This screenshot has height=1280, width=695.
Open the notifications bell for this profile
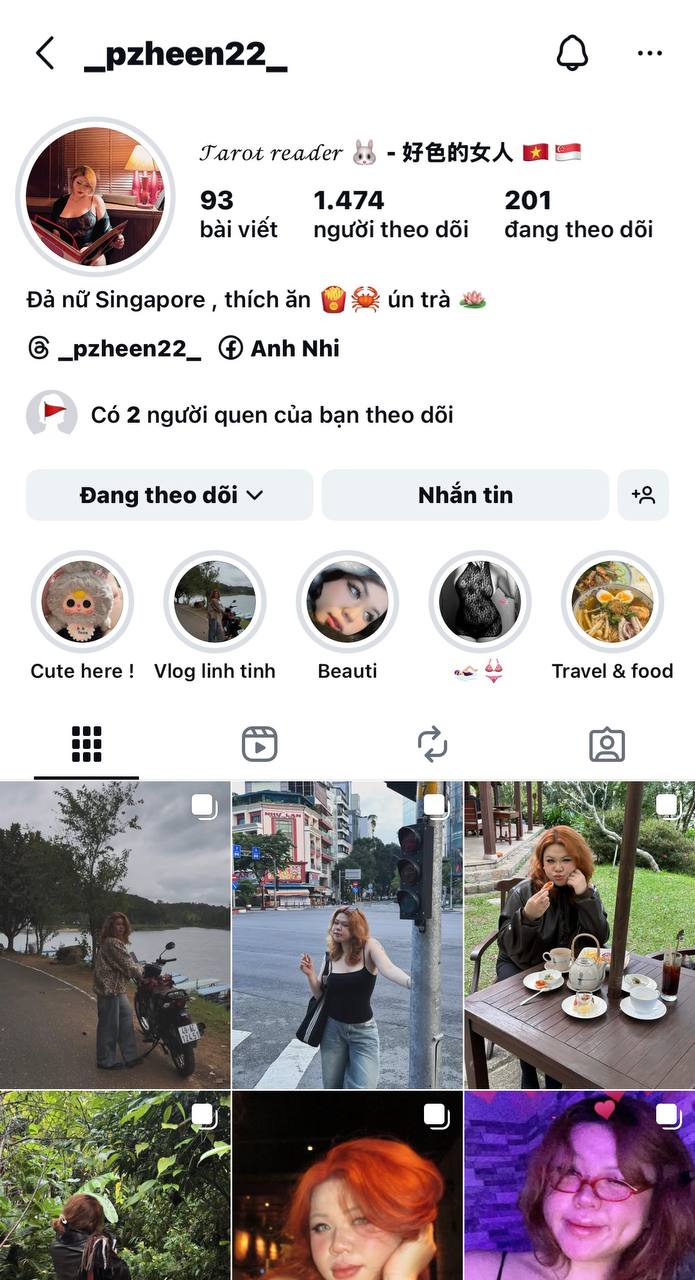[572, 54]
